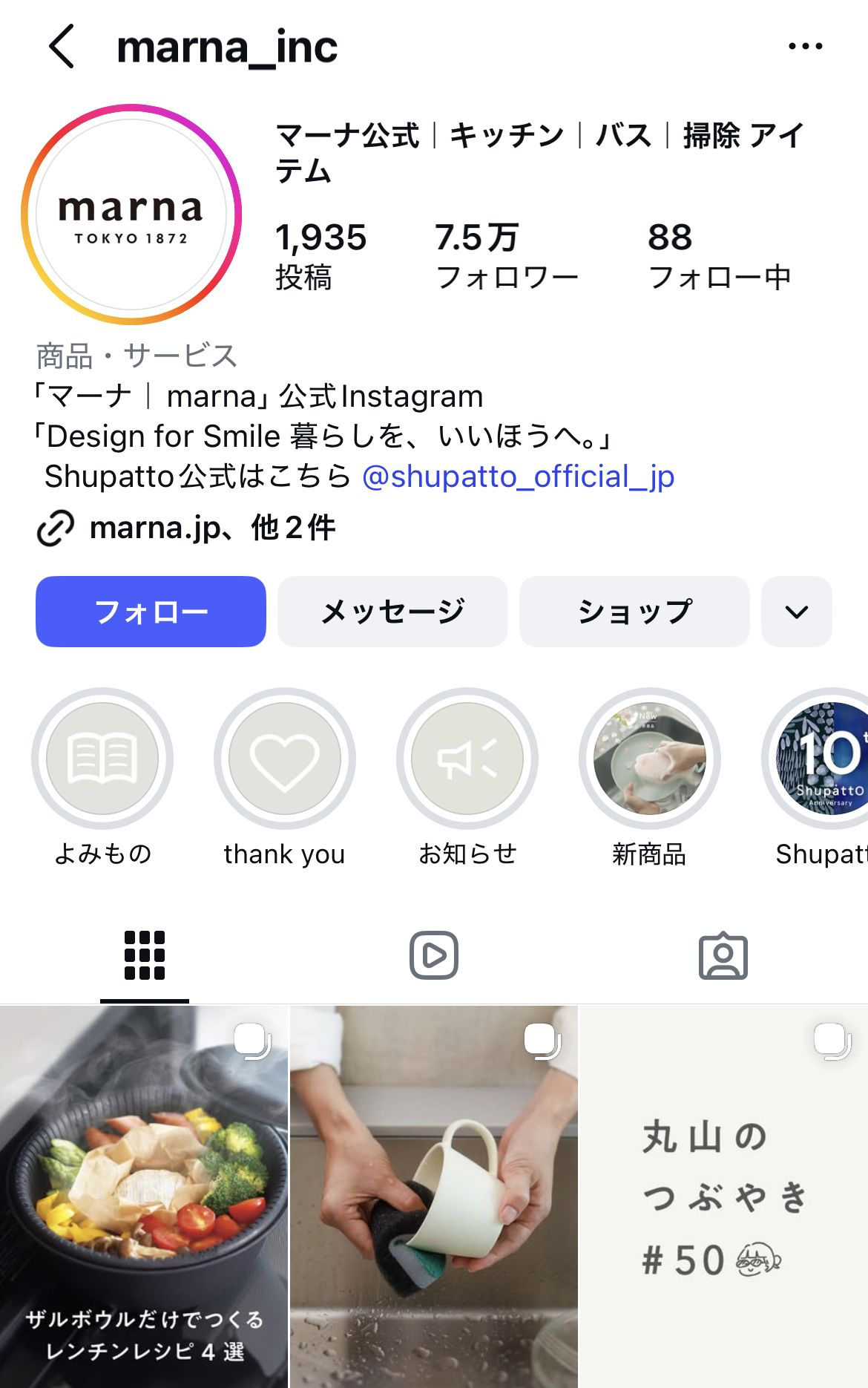
Task: Open the 88 following list
Action: 718,255
